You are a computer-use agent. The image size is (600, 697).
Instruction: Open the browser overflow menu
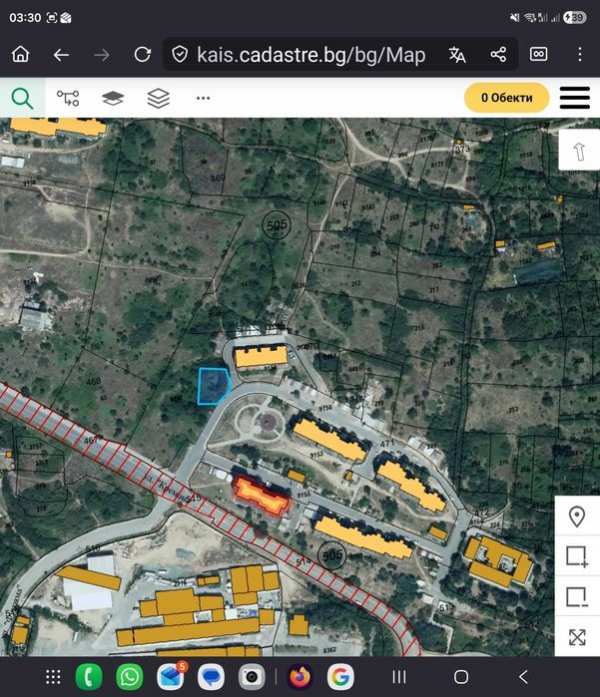pyautogui.click(x=580, y=55)
